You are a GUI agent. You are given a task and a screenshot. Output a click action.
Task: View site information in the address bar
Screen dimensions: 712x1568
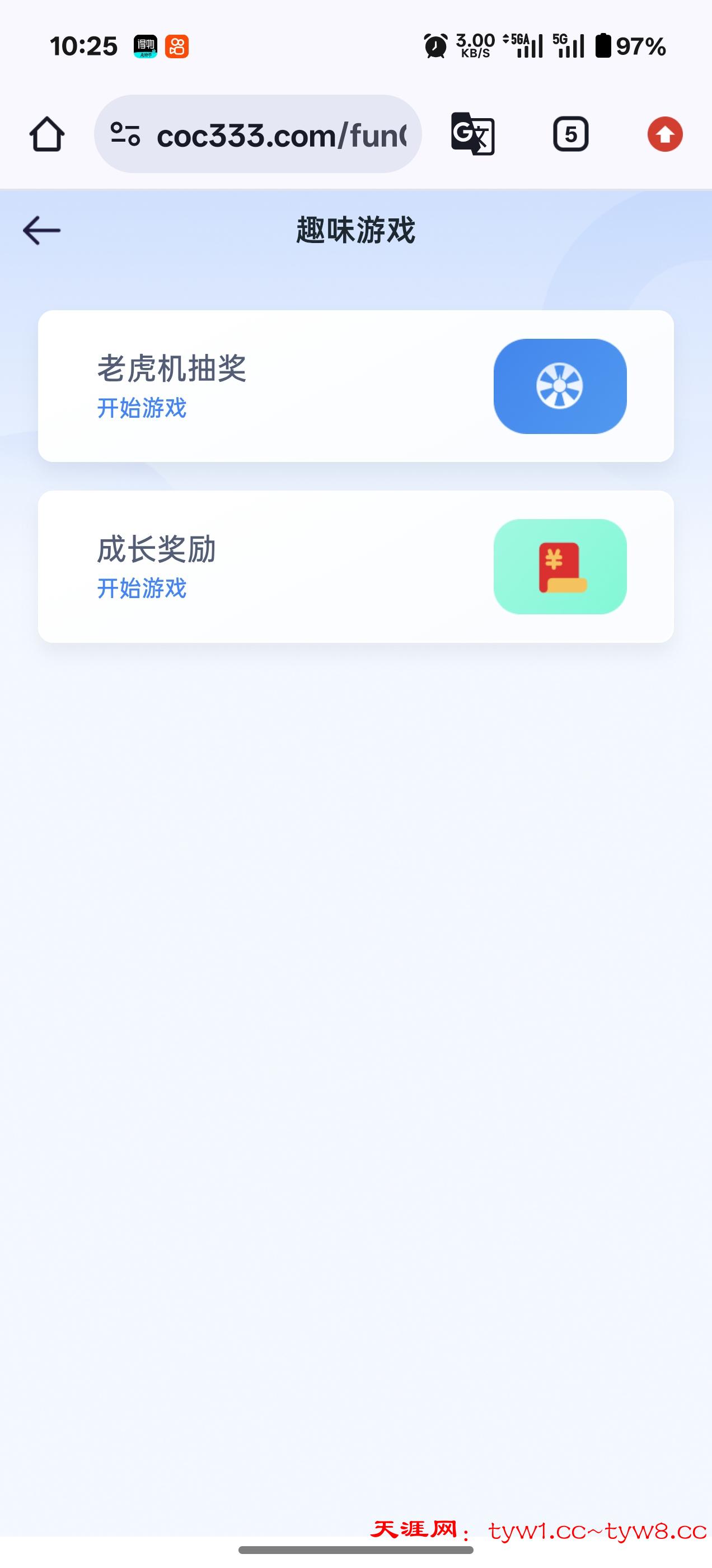[125, 134]
